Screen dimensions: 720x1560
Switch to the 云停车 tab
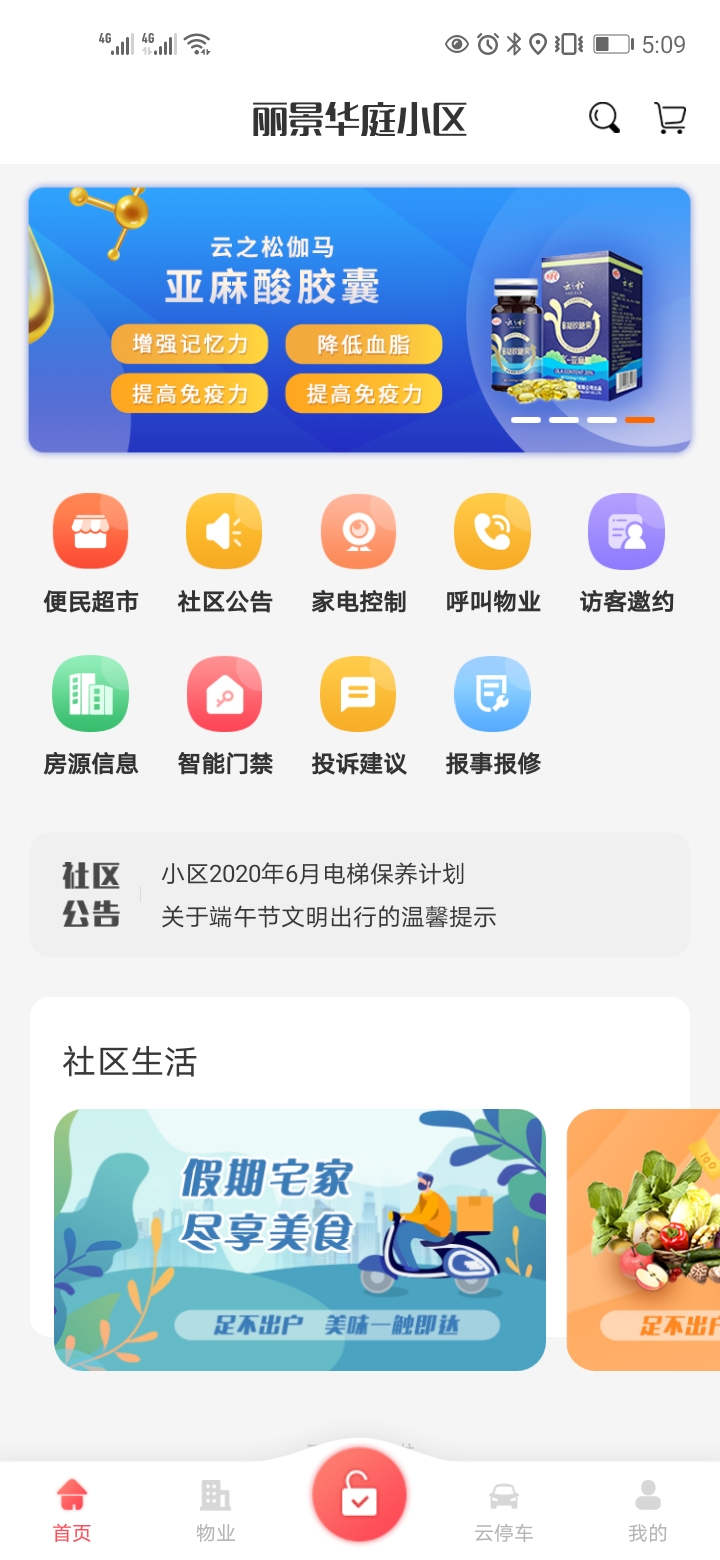503,1510
